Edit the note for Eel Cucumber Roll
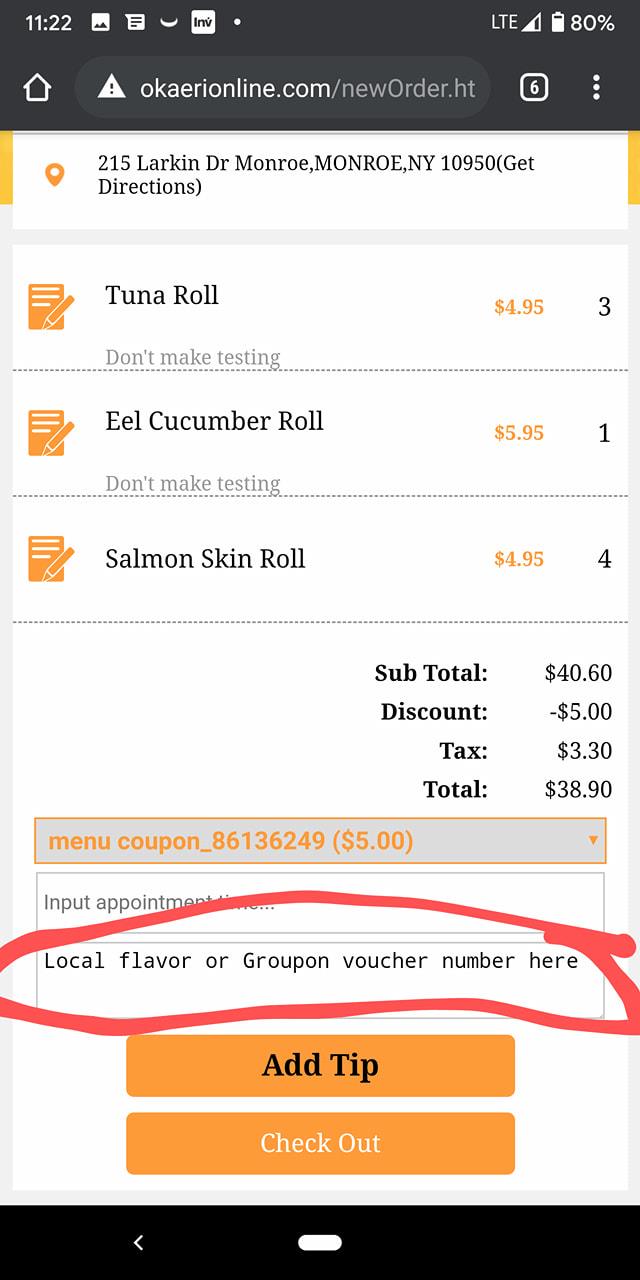This screenshot has width=640, height=1280. coord(51,433)
